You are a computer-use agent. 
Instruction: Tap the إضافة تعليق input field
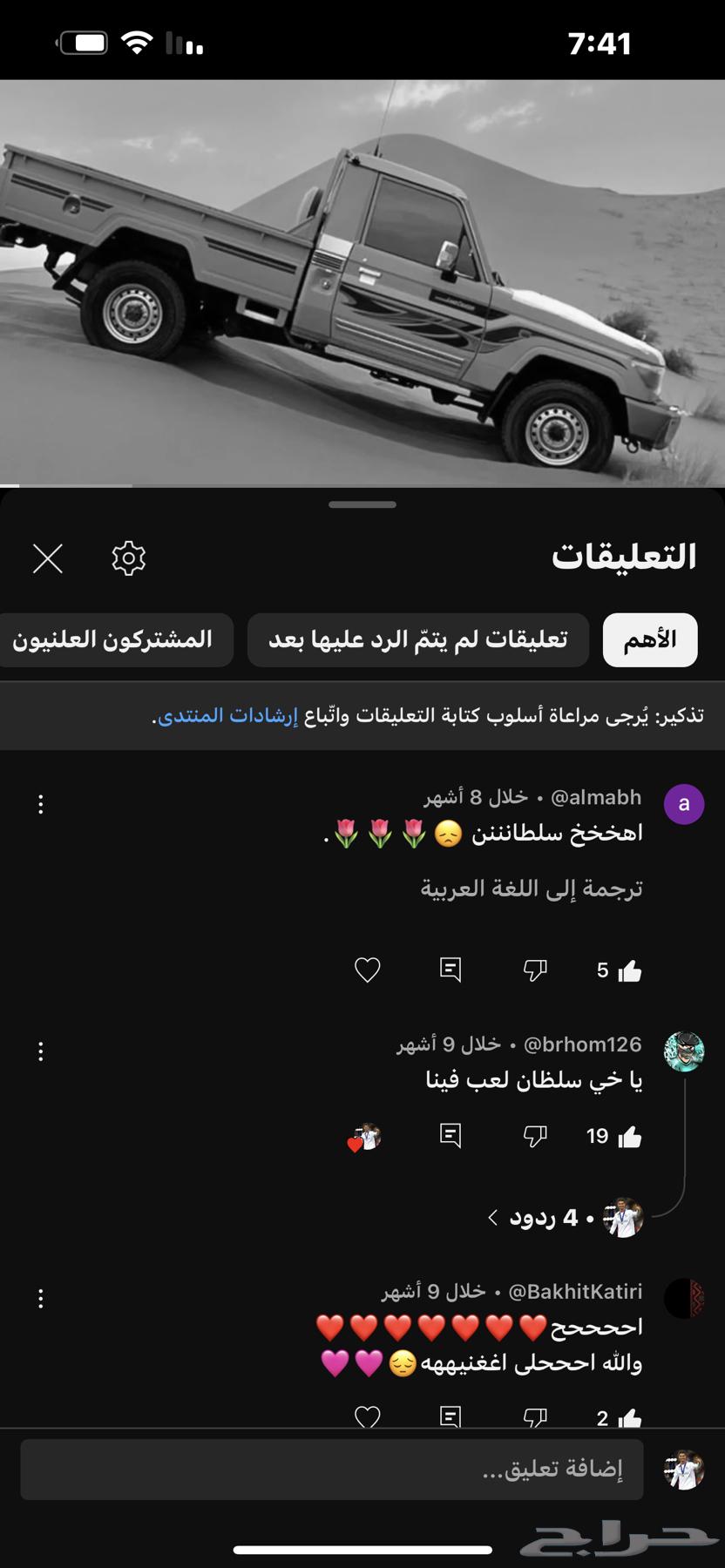(x=331, y=1470)
